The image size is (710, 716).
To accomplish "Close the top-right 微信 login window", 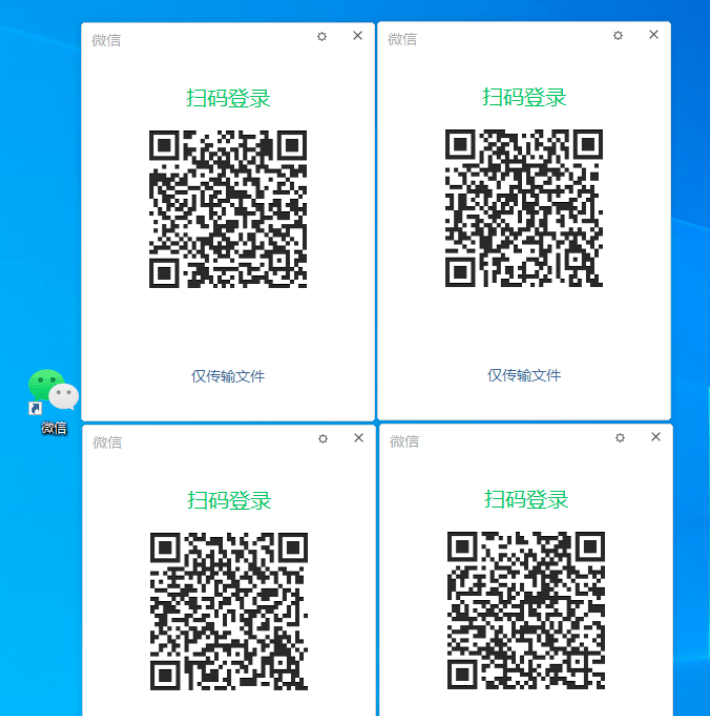I will point(654,35).
